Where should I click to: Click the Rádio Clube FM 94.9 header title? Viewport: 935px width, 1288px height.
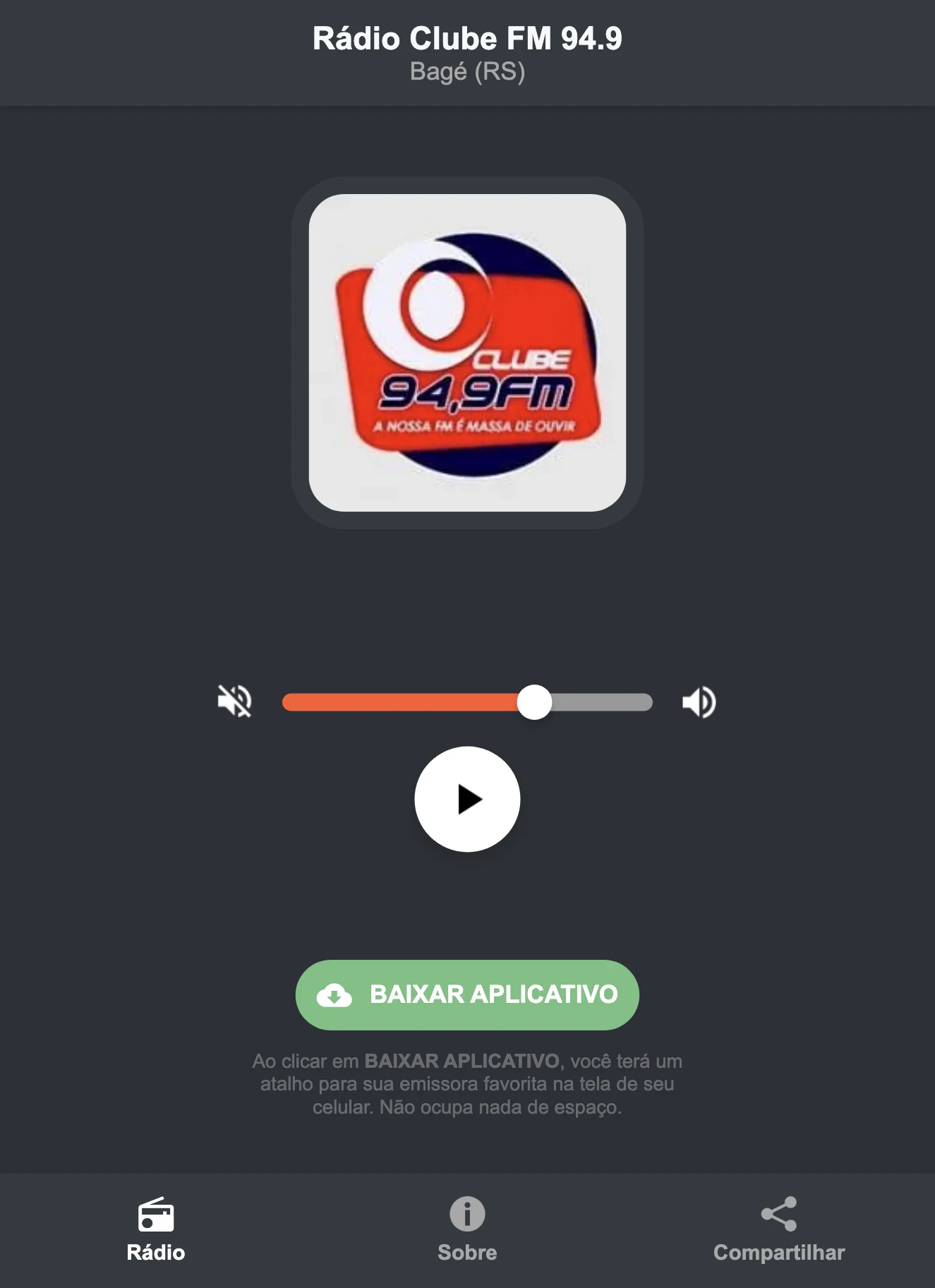[x=466, y=40]
